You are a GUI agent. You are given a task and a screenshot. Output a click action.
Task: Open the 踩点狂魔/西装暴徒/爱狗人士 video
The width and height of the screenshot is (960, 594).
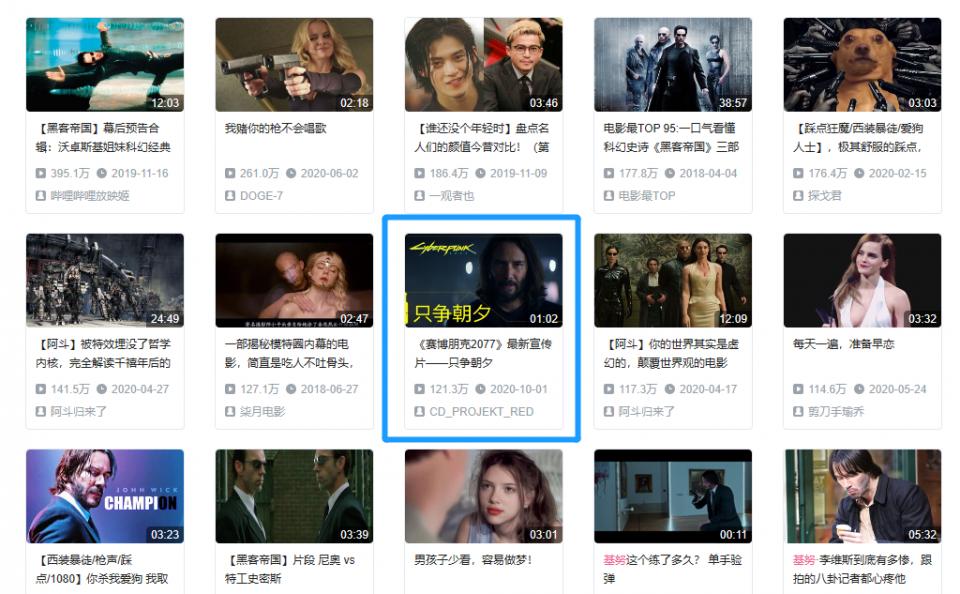[862, 64]
